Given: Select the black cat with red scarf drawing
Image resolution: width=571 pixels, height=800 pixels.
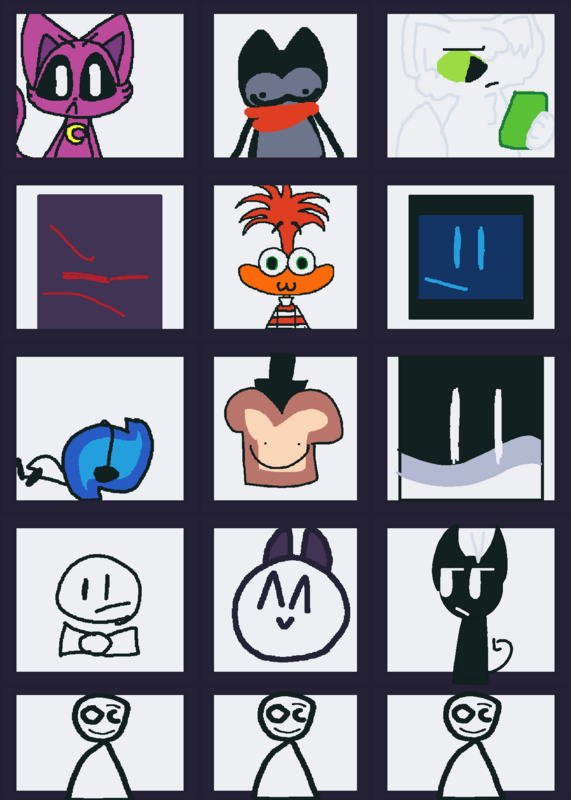Looking at the screenshot, I should click(285, 86).
